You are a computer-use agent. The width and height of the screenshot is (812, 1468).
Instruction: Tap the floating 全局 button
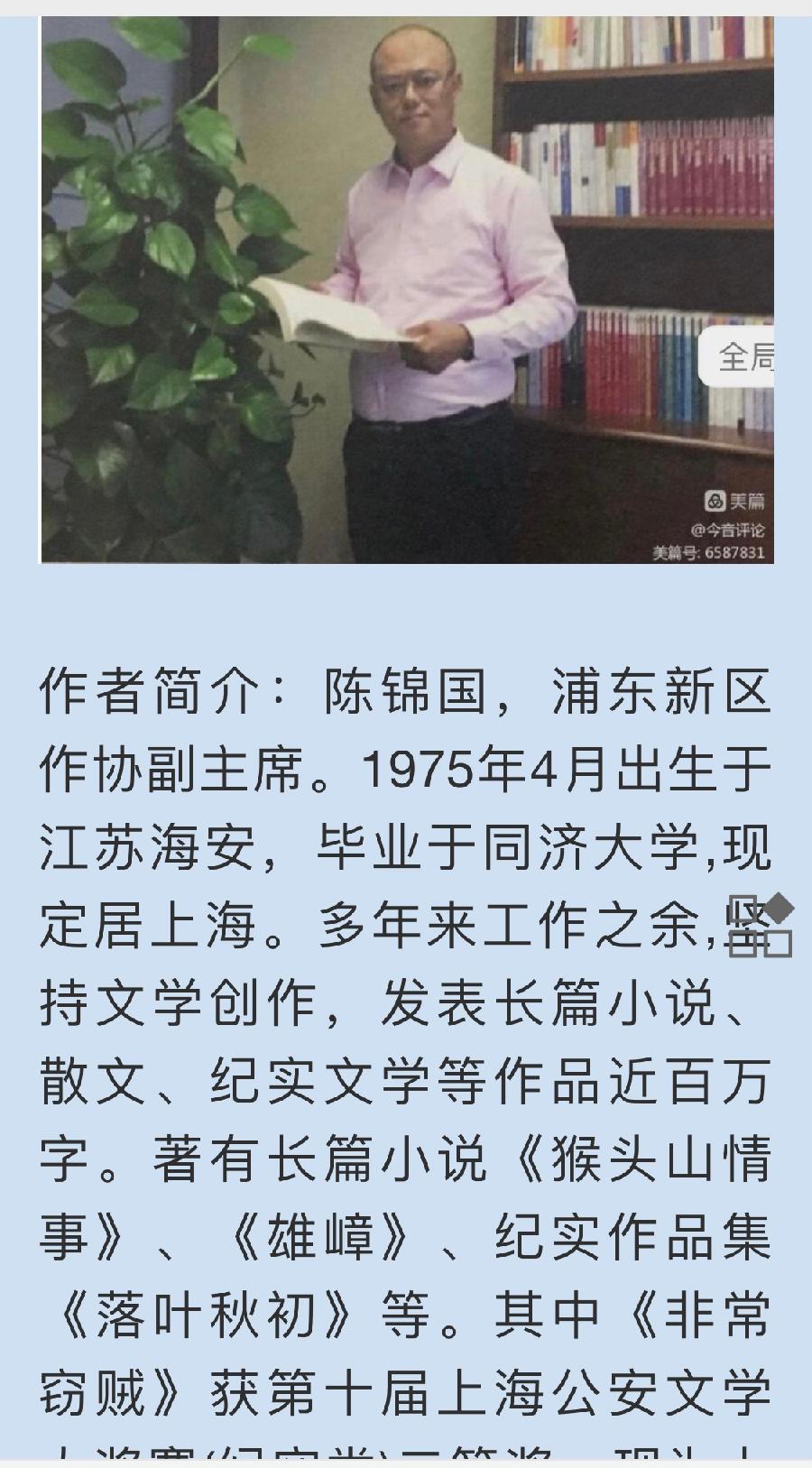tap(742, 357)
